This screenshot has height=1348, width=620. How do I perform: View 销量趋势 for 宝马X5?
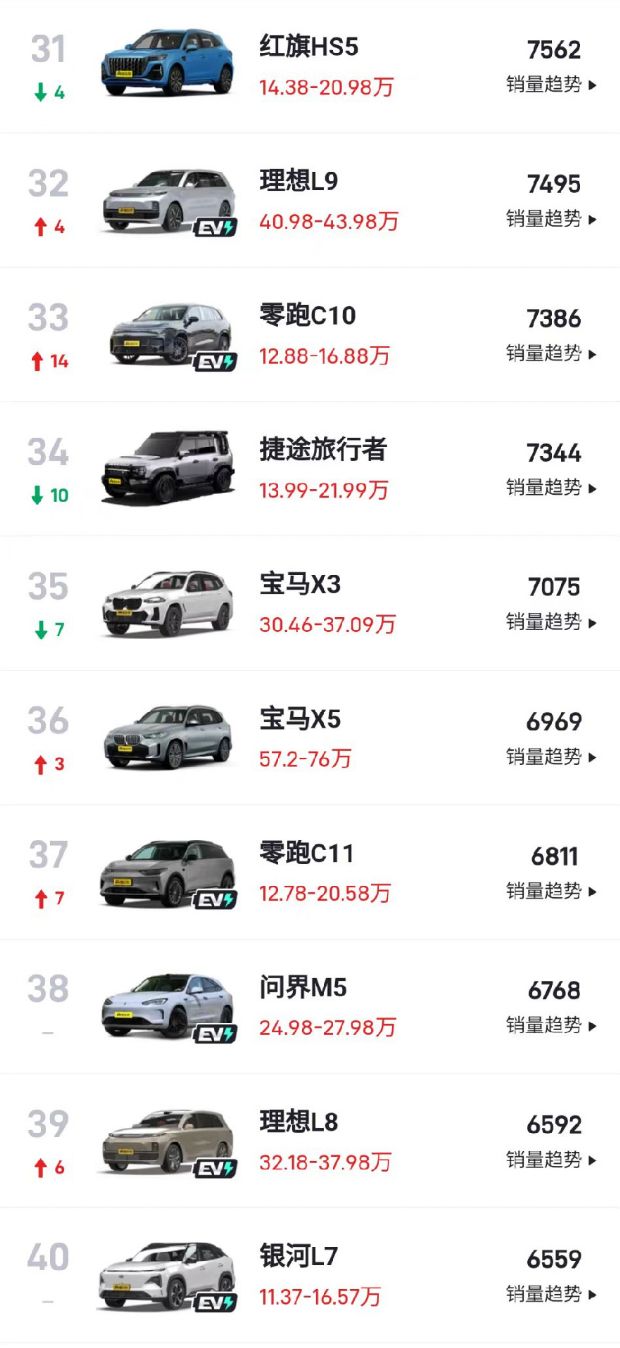coord(551,757)
